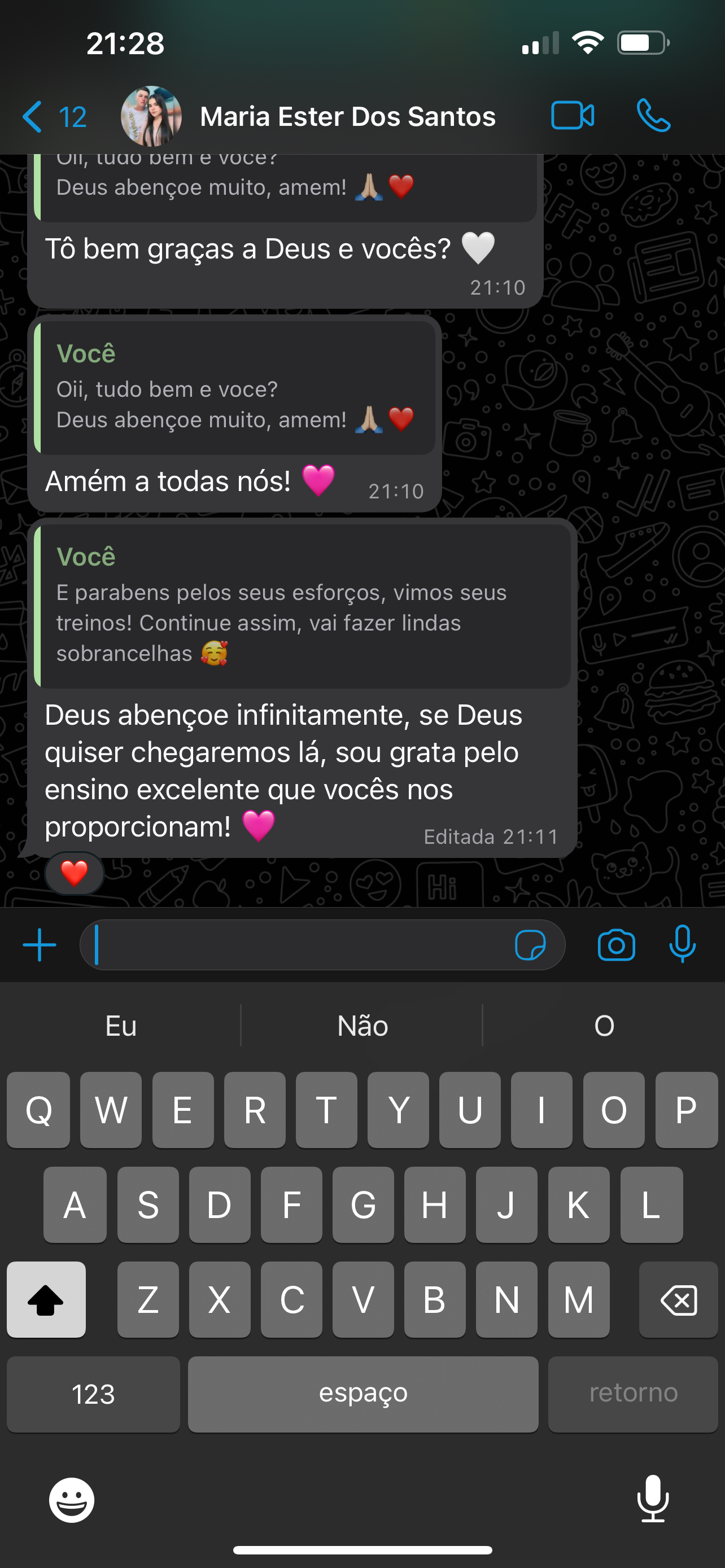Switch keyboard to the emoji picker

(x=72, y=1500)
